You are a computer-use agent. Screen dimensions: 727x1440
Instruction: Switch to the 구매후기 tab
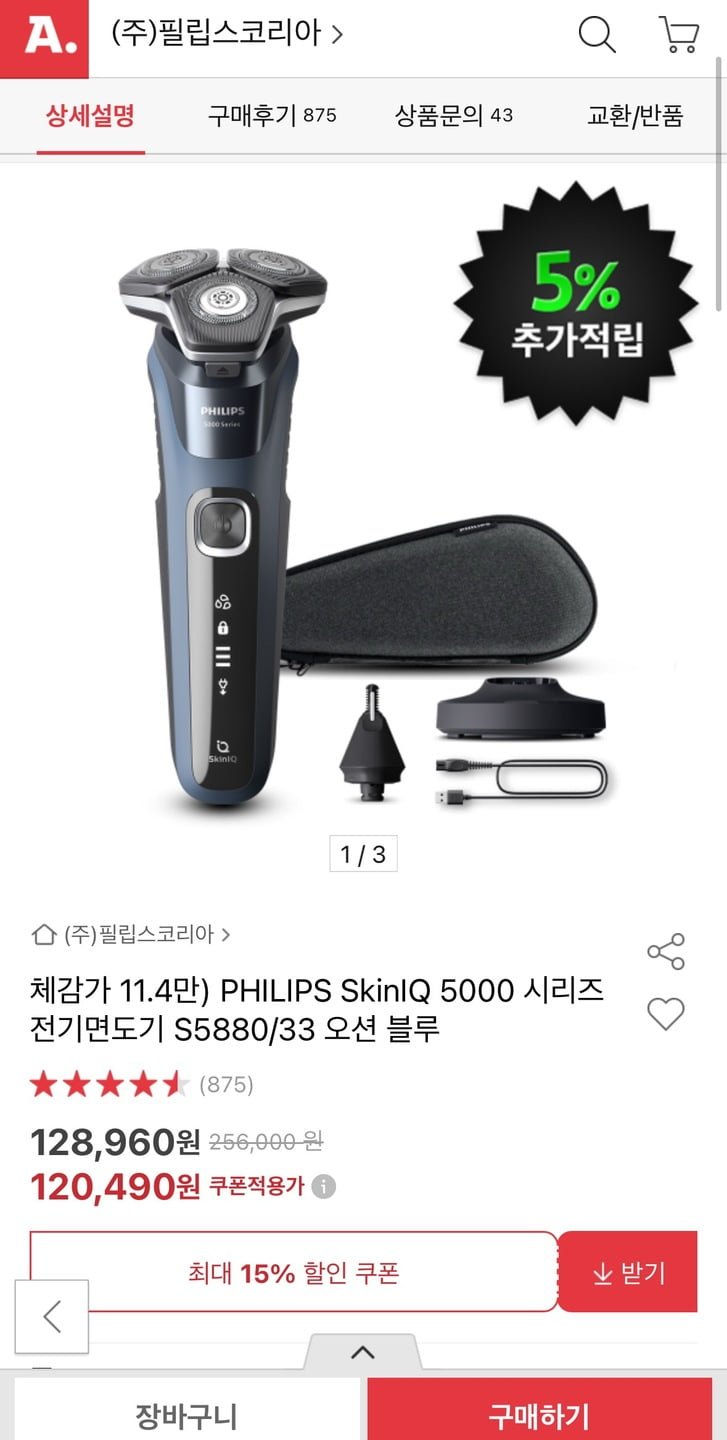(272, 116)
